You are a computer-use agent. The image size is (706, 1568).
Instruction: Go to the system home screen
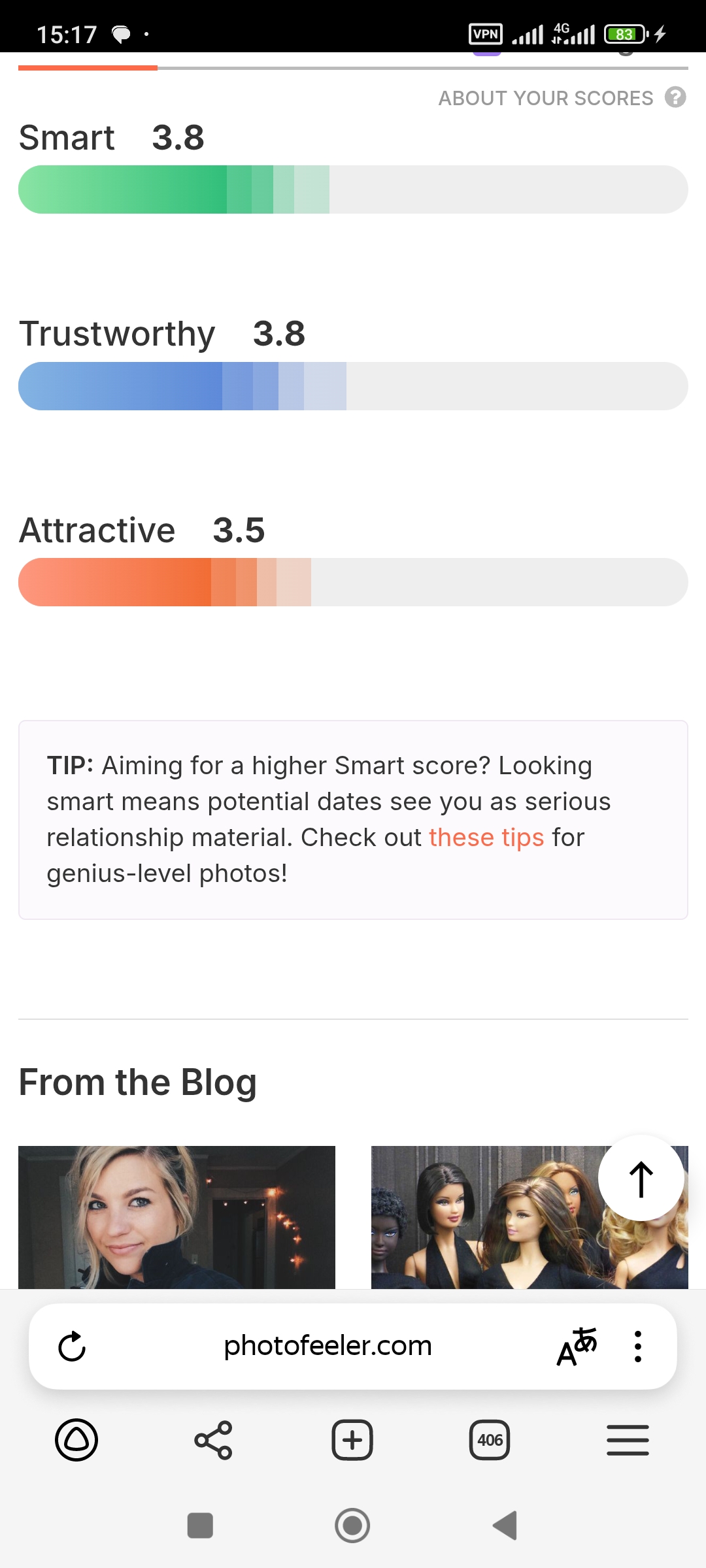(x=352, y=1526)
